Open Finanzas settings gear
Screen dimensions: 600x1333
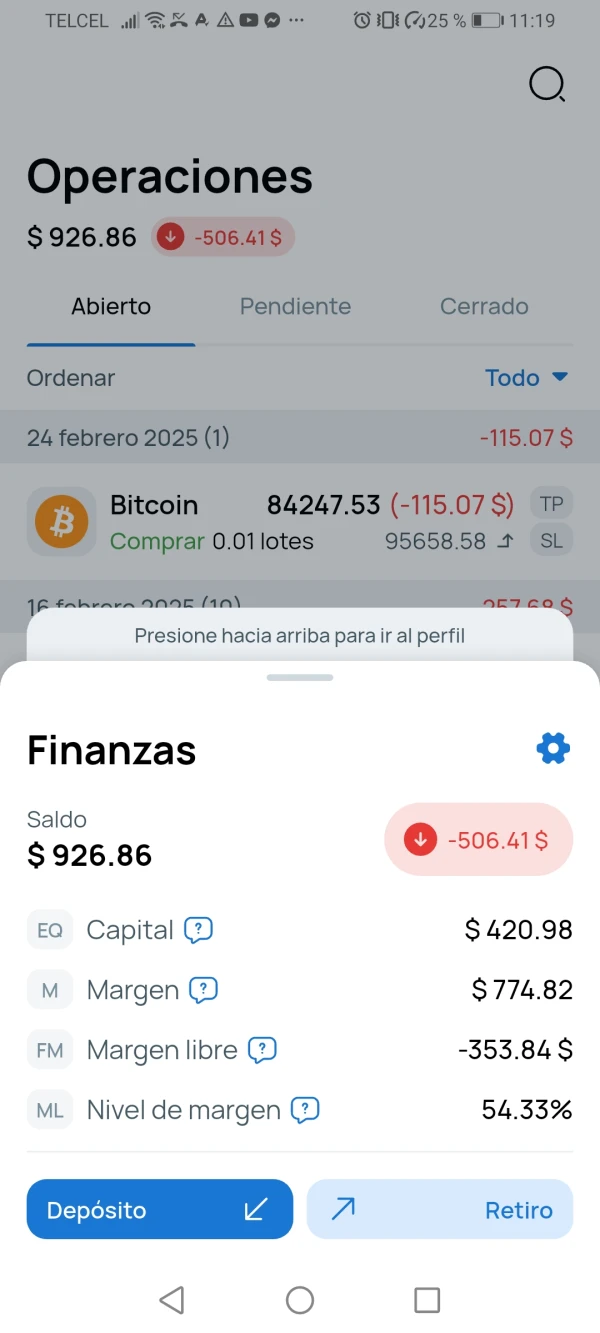pyautogui.click(x=553, y=748)
